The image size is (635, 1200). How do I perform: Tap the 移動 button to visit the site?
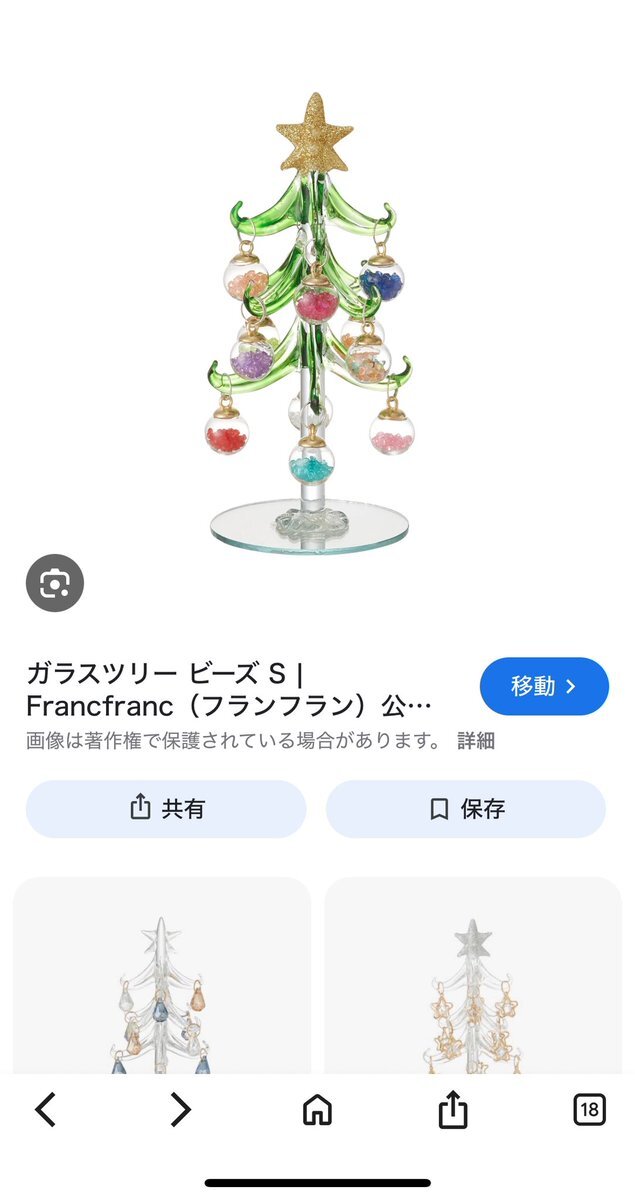click(544, 686)
